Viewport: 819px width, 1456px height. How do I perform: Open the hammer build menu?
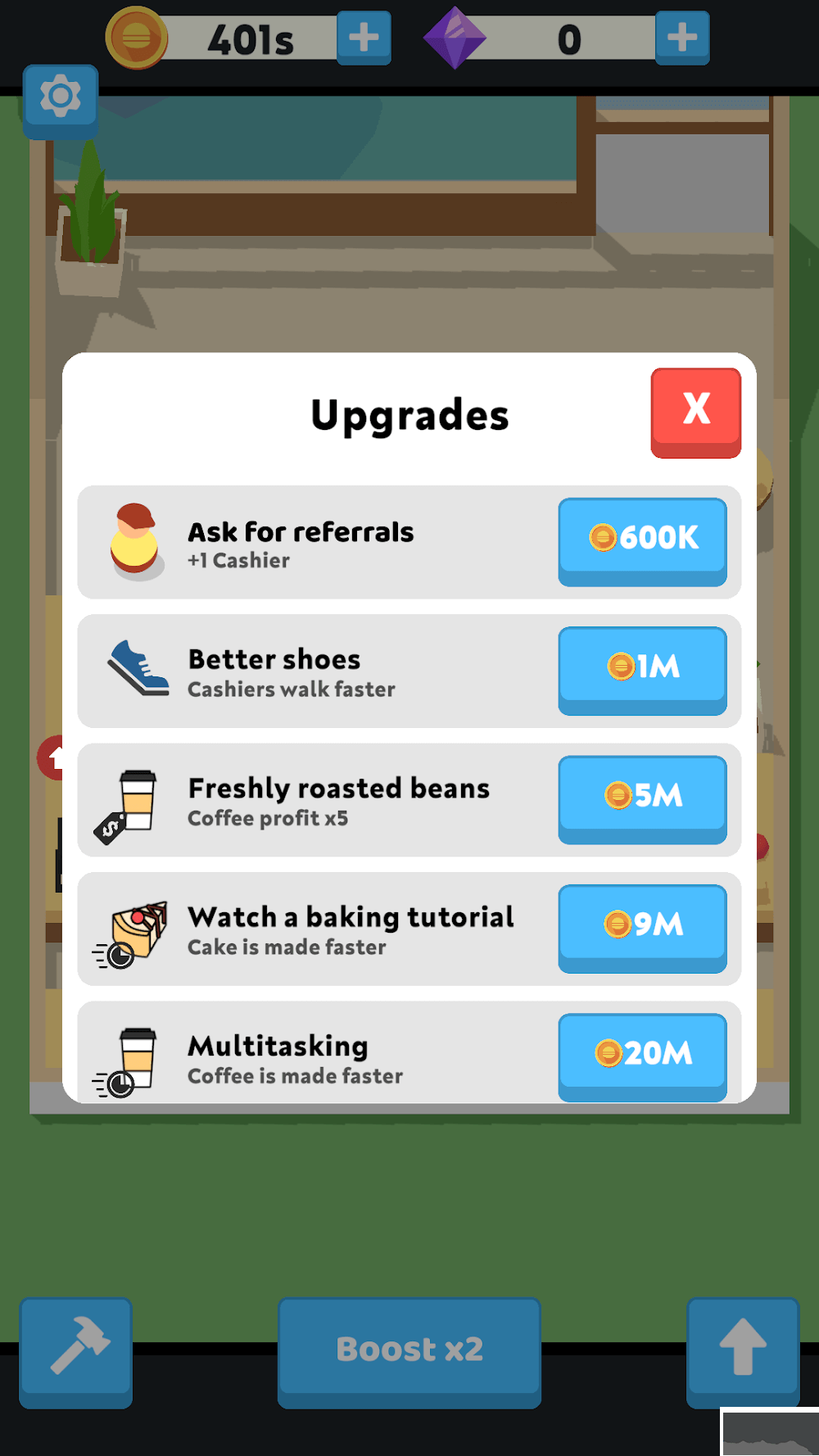point(76,1350)
